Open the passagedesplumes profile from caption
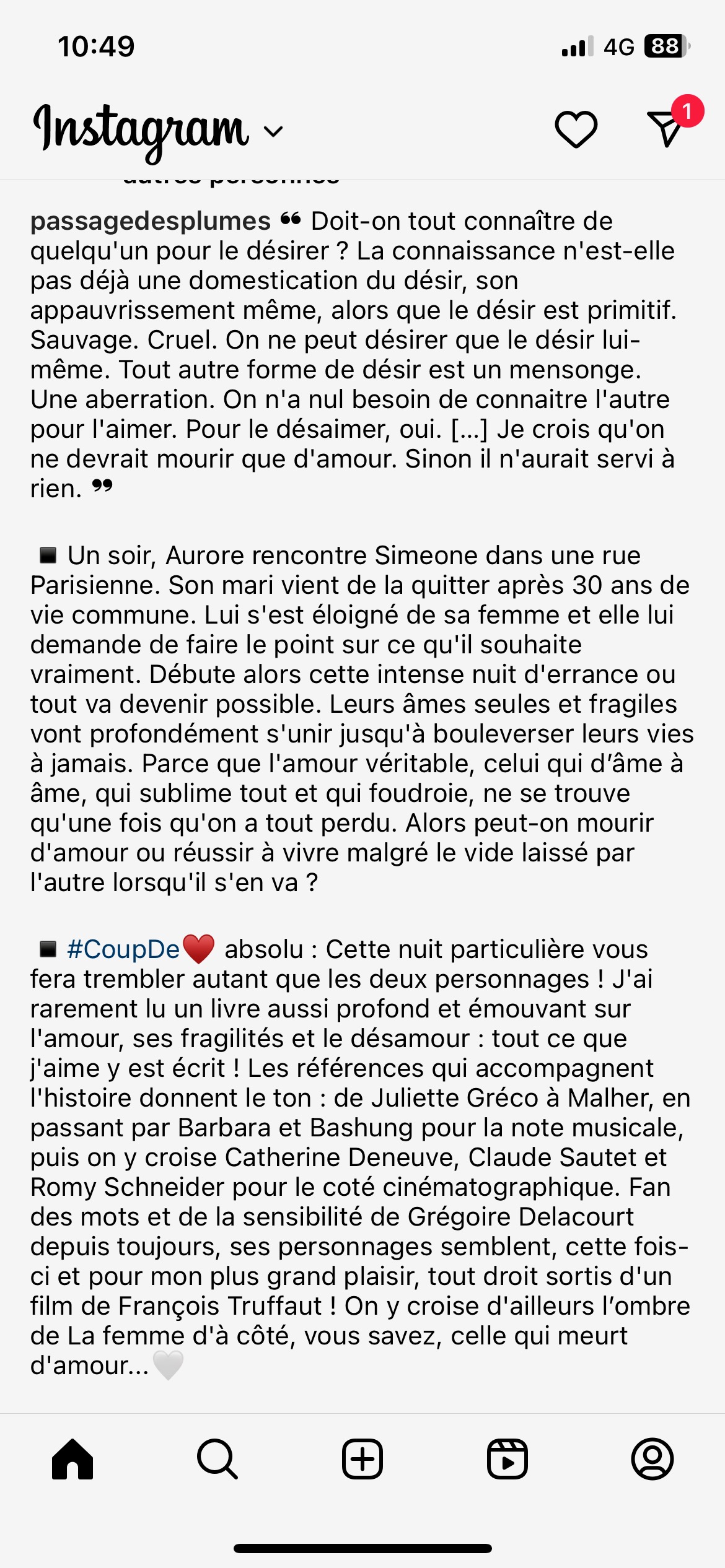Viewport: 725px width, 1568px height. pyautogui.click(x=151, y=221)
